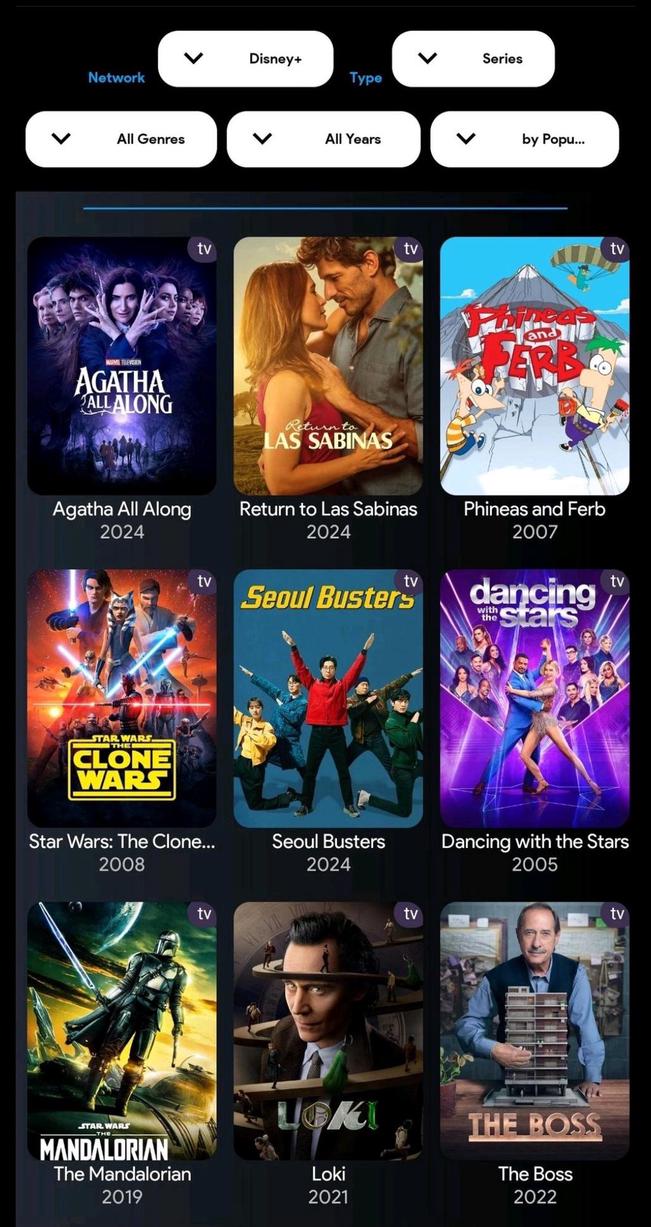This screenshot has height=1227, width=651.
Task: Expand the All Years dropdown
Action: (x=323, y=139)
